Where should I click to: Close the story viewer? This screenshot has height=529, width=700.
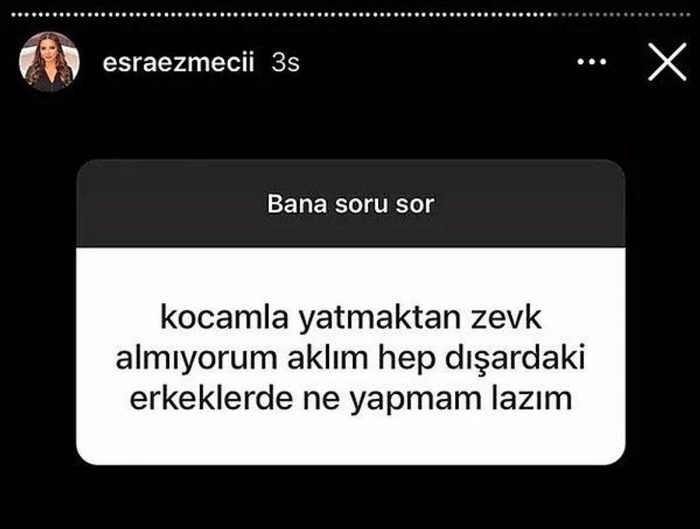pyautogui.click(x=666, y=63)
